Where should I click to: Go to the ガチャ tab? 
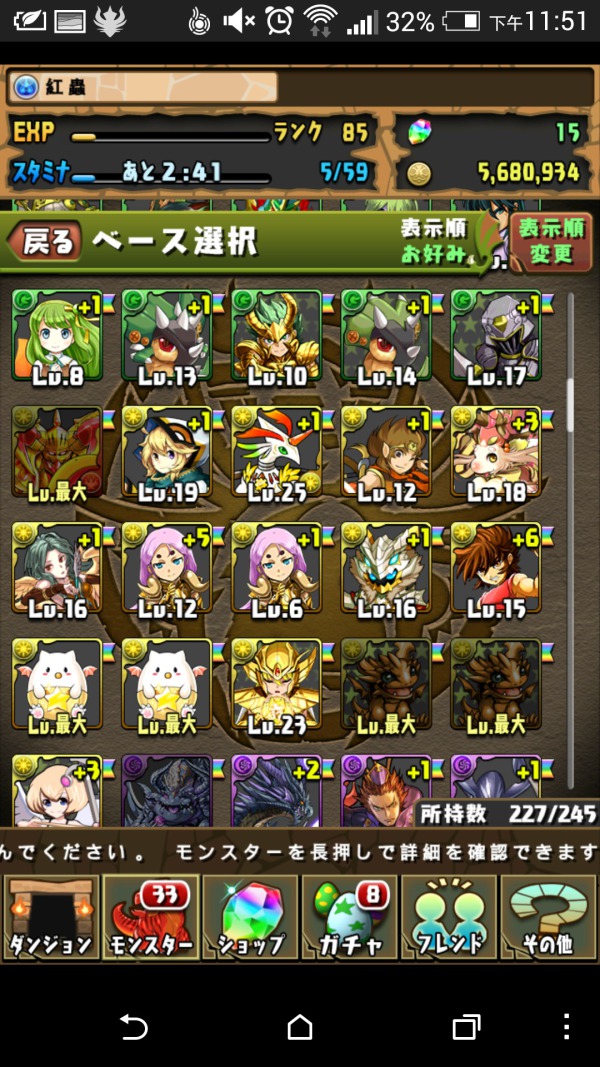point(349,917)
